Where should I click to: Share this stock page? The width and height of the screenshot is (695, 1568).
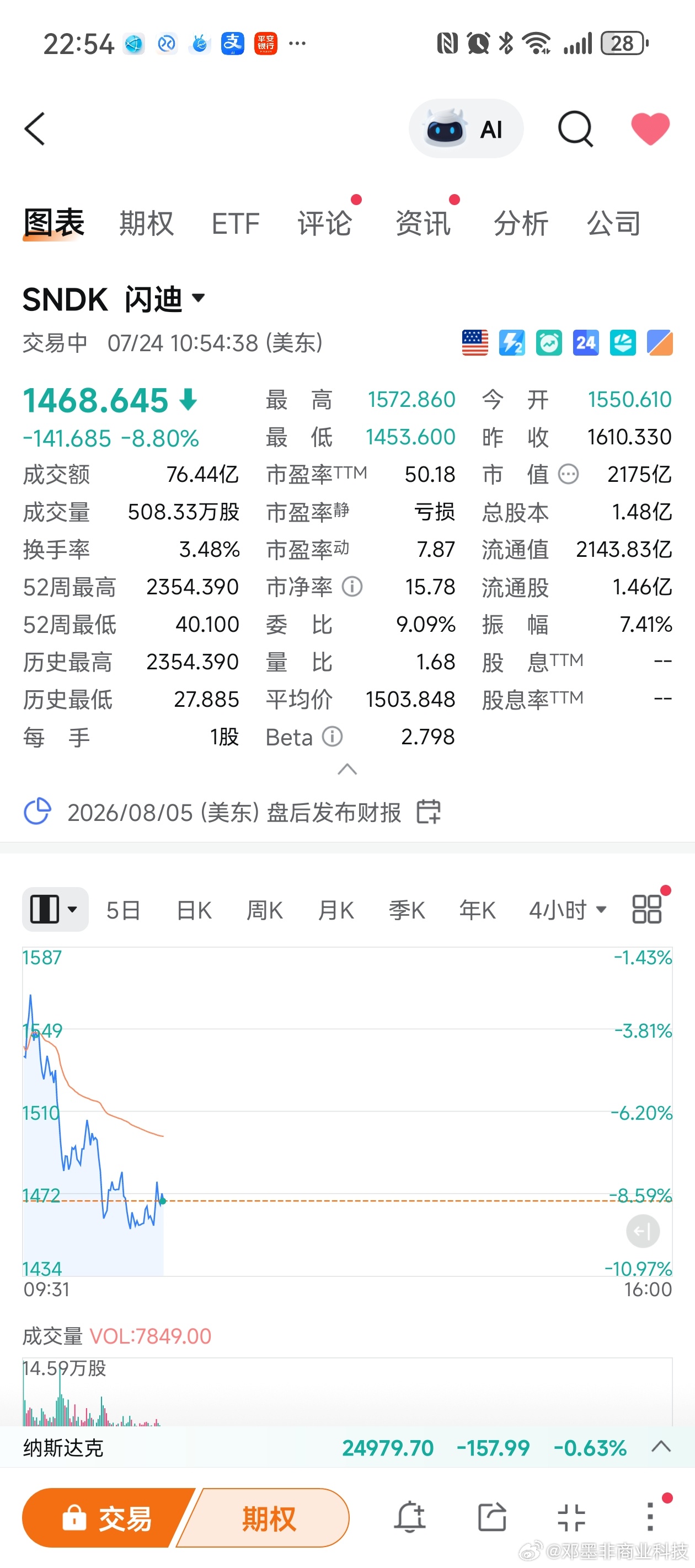tap(492, 1517)
